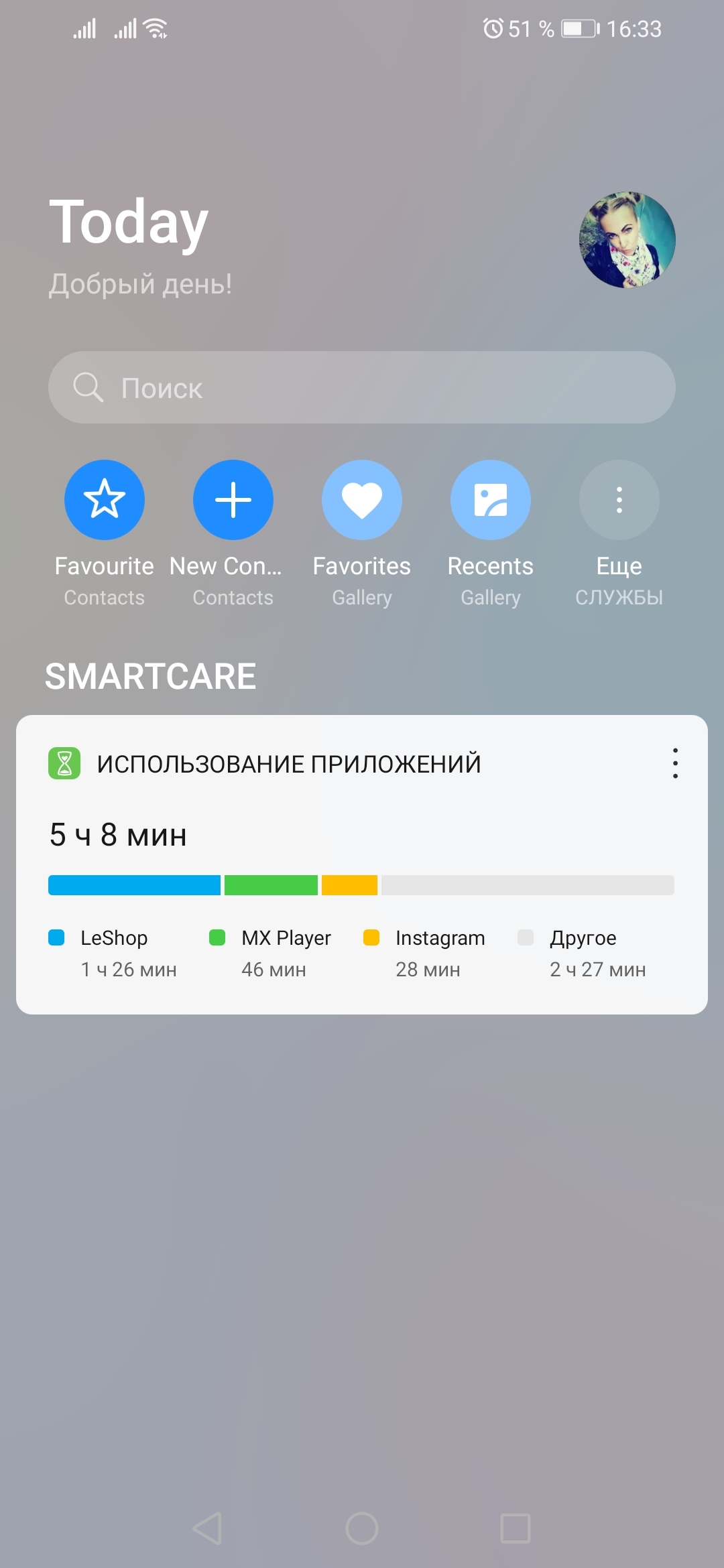Open the app usage card overflow menu
The image size is (724, 1568).
tap(675, 763)
